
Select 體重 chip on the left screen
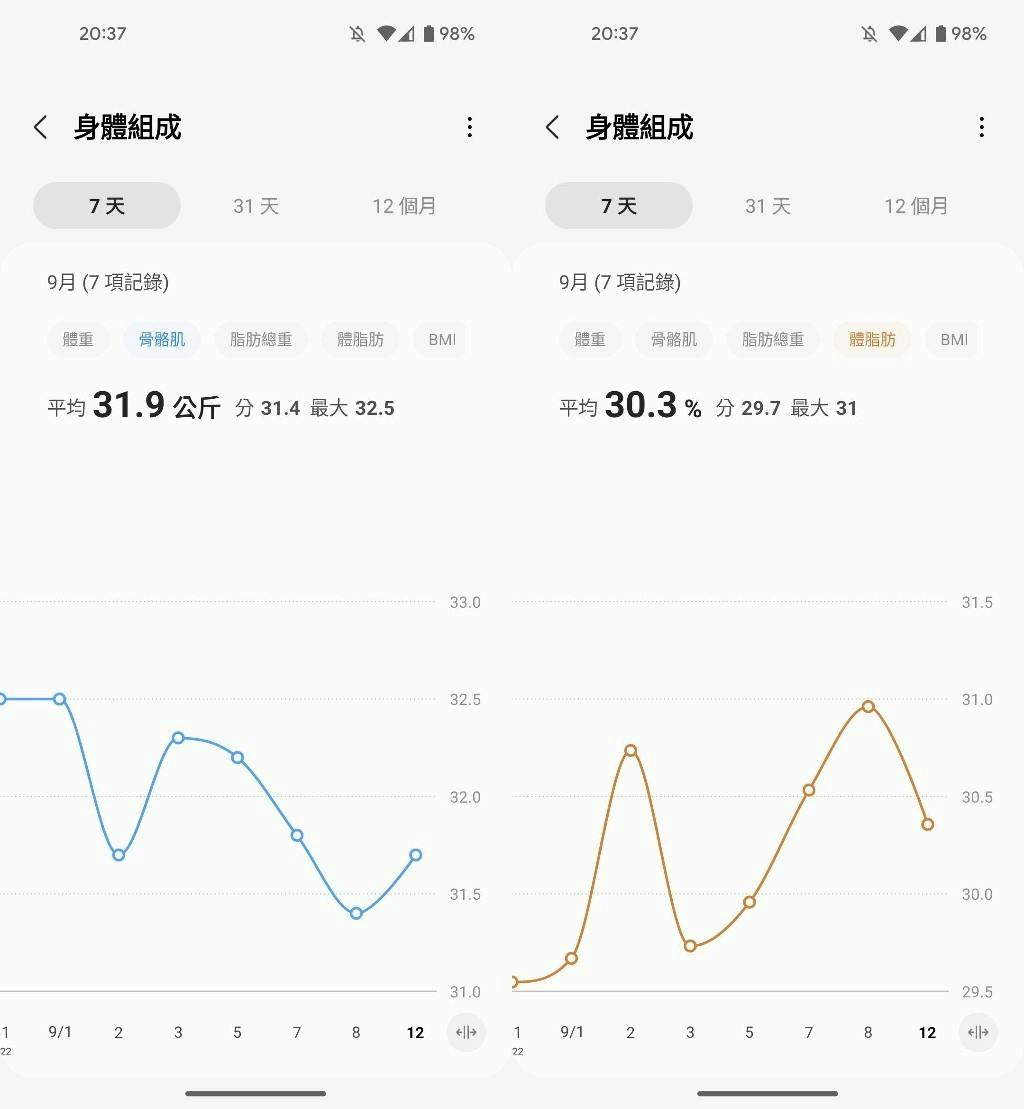[78, 339]
